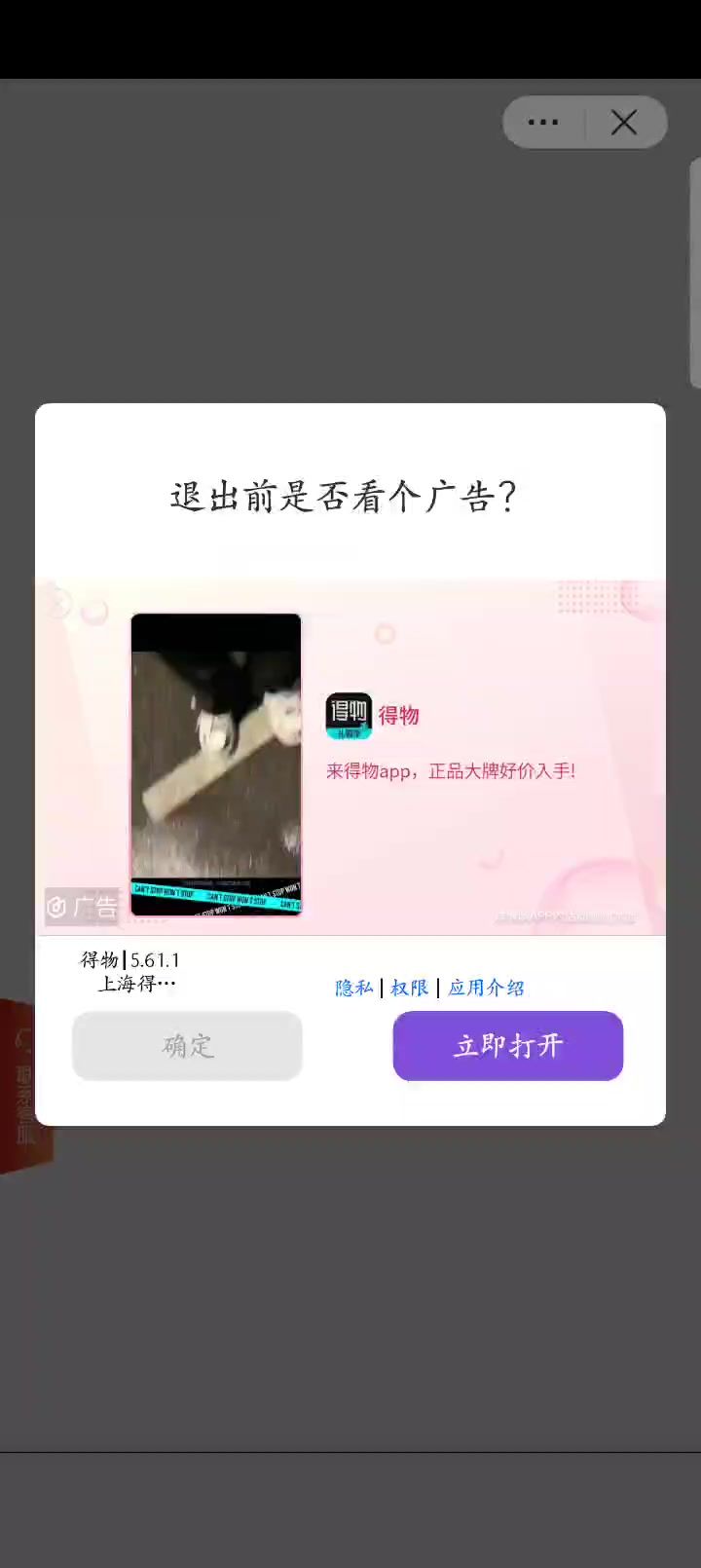This screenshot has height=1568, width=701.
Task: Tap 立即打开 to open 得物
Action: 507,1046
